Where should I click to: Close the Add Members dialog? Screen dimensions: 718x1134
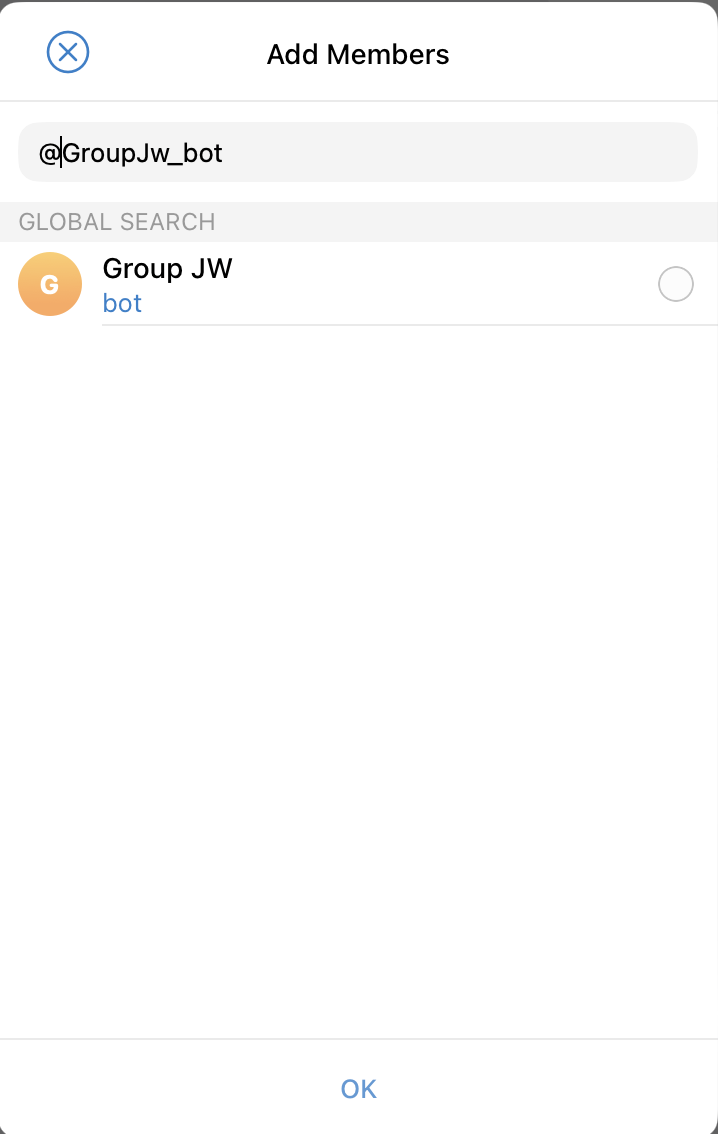[x=68, y=52]
